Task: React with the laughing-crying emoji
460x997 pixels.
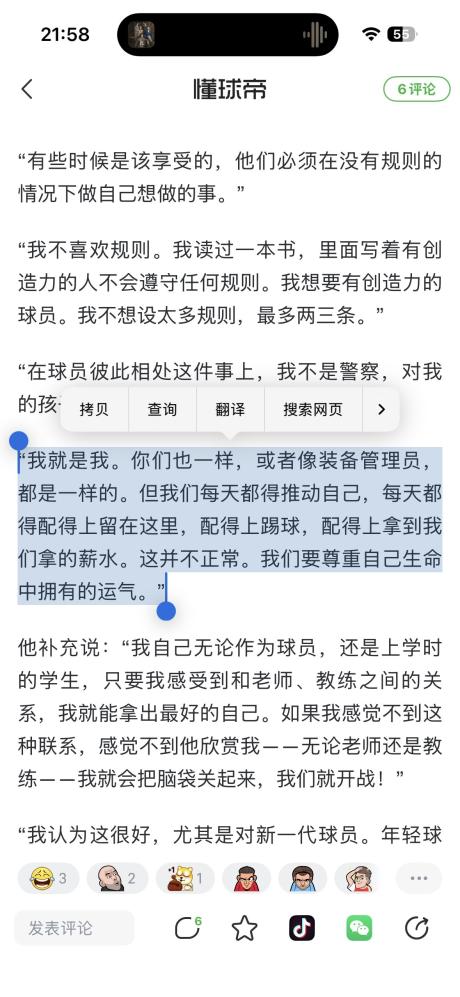Action: (x=48, y=878)
